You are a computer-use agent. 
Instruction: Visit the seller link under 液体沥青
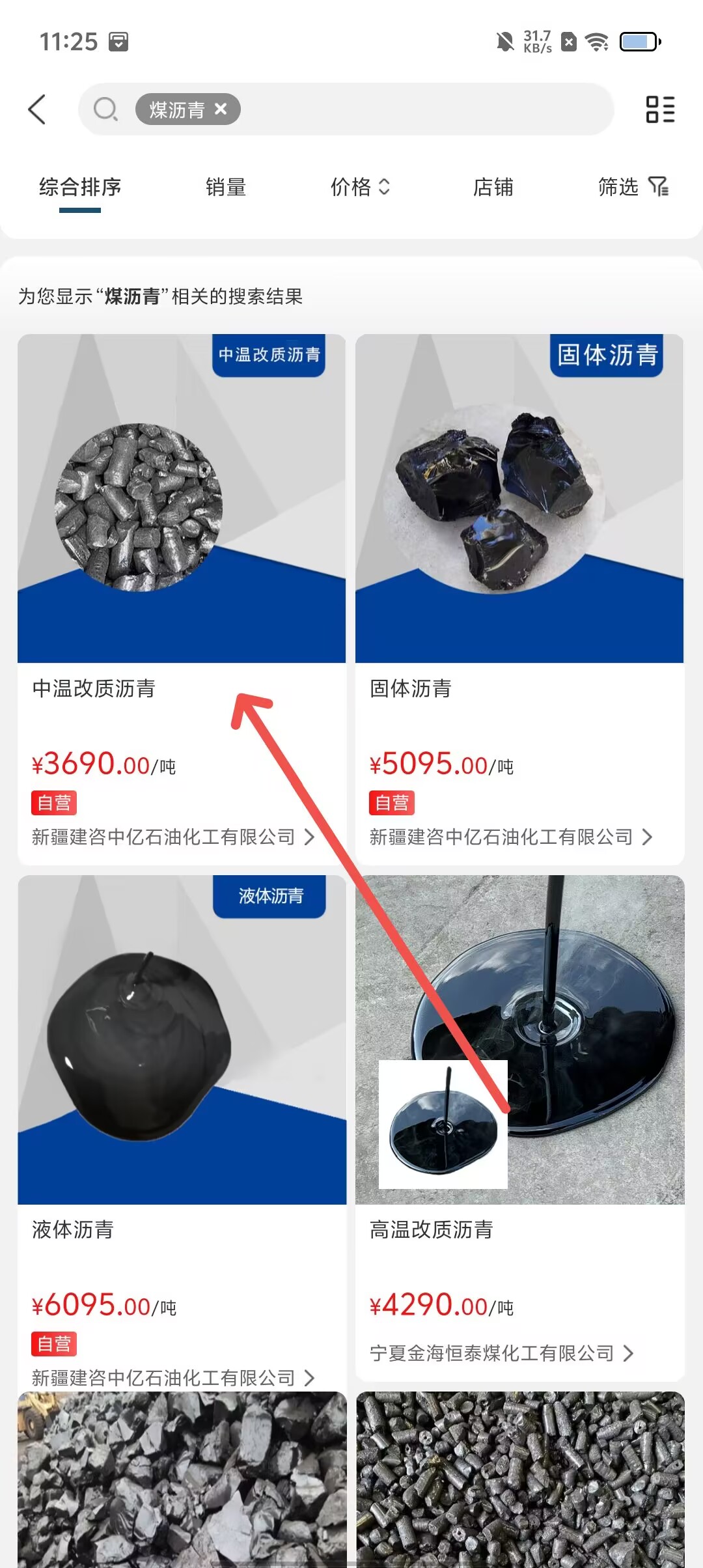click(172, 1378)
